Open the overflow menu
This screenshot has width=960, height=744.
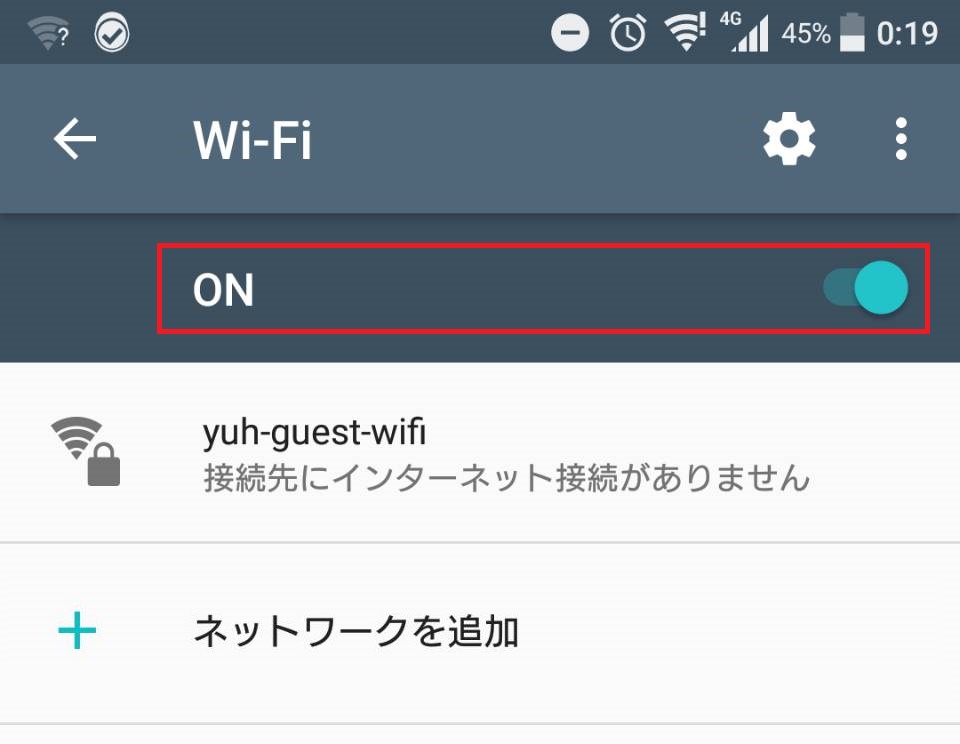click(901, 139)
